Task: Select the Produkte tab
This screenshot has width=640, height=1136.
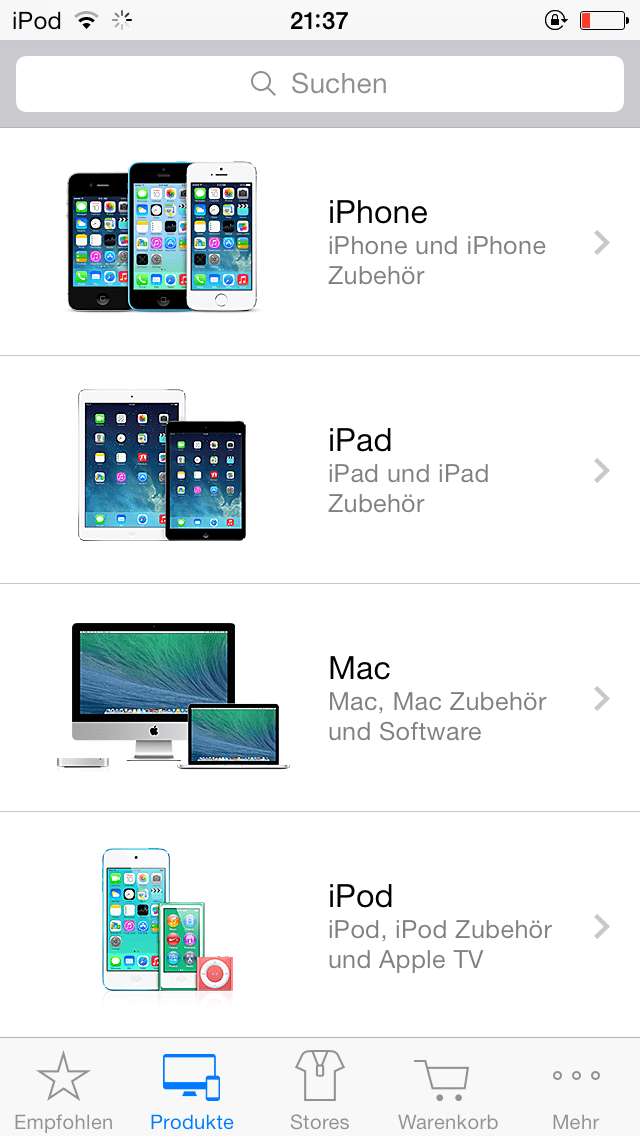Action: 192,1089
